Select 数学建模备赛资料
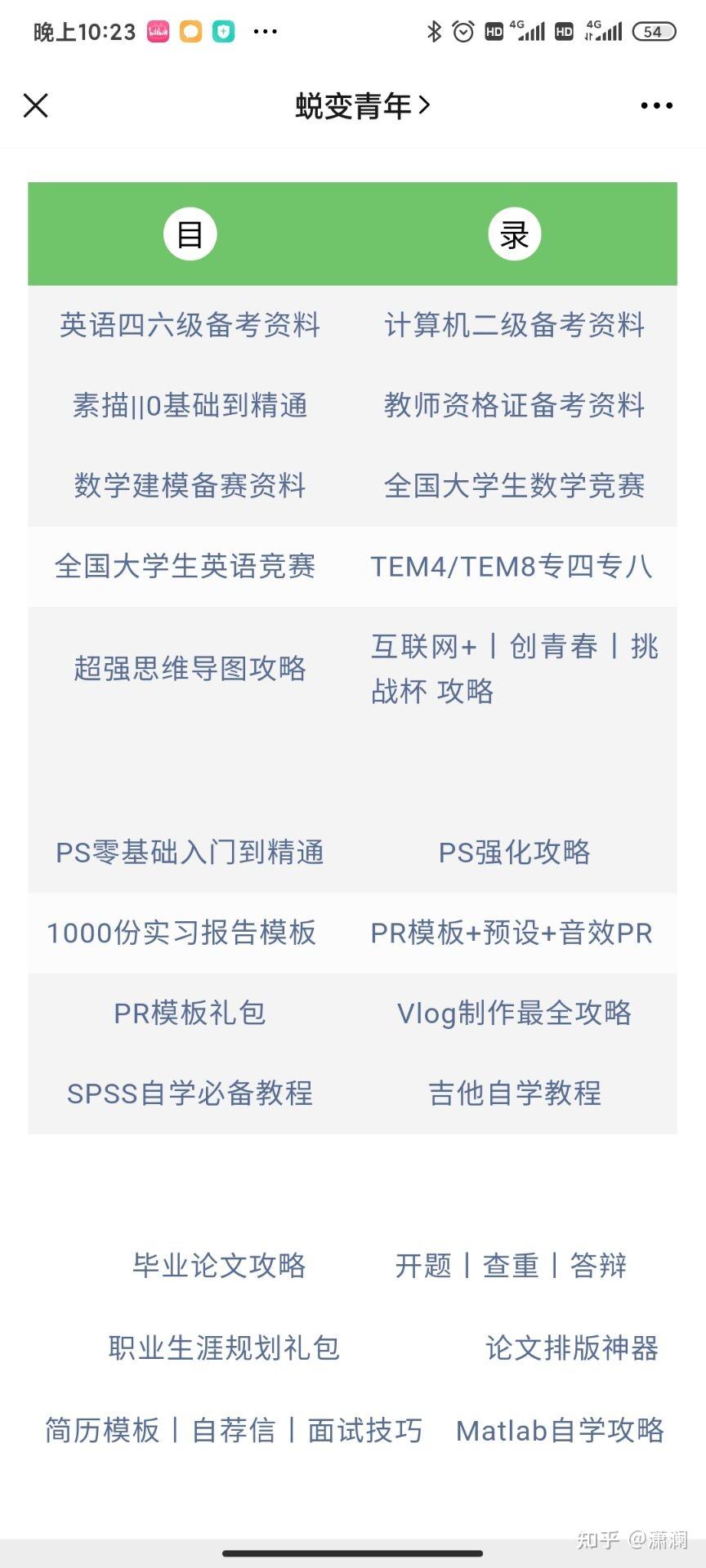The image size is (706, 1568). pyautogui.click(x=190, y=485)
